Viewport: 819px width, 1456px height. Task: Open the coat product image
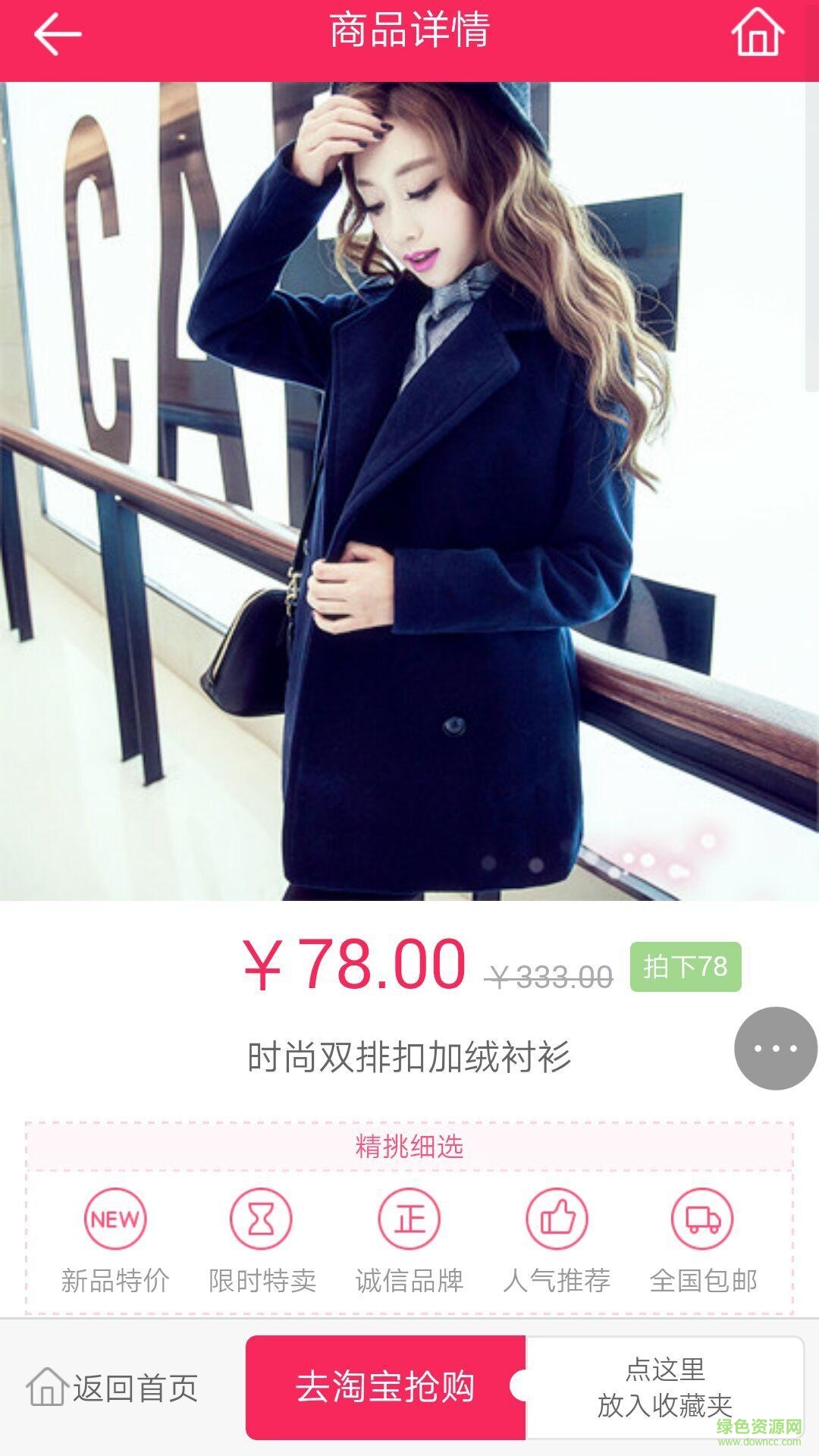pyautogui.click(x=409, y=491)
